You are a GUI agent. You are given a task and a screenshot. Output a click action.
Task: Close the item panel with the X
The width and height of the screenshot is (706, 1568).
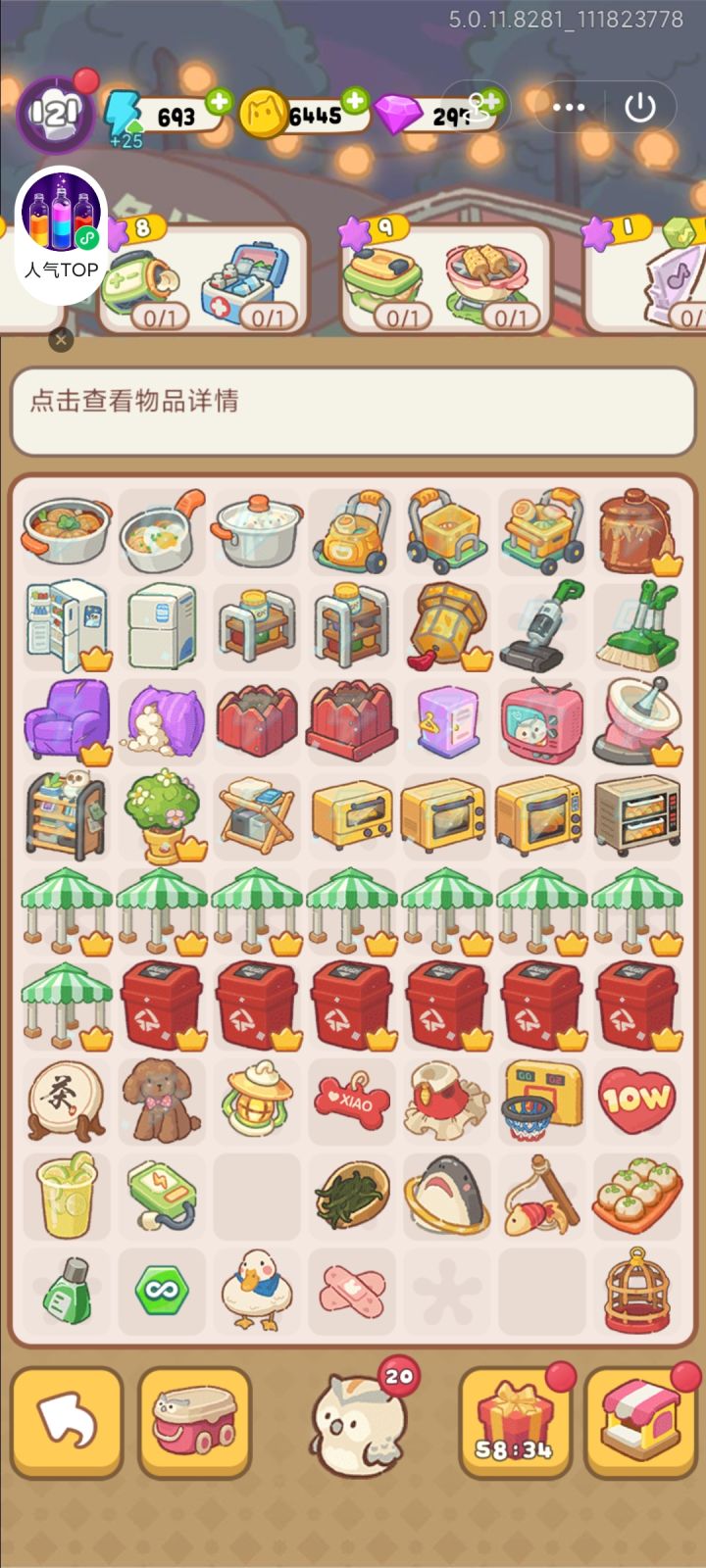pyautogui.click(x=61, y=339)
